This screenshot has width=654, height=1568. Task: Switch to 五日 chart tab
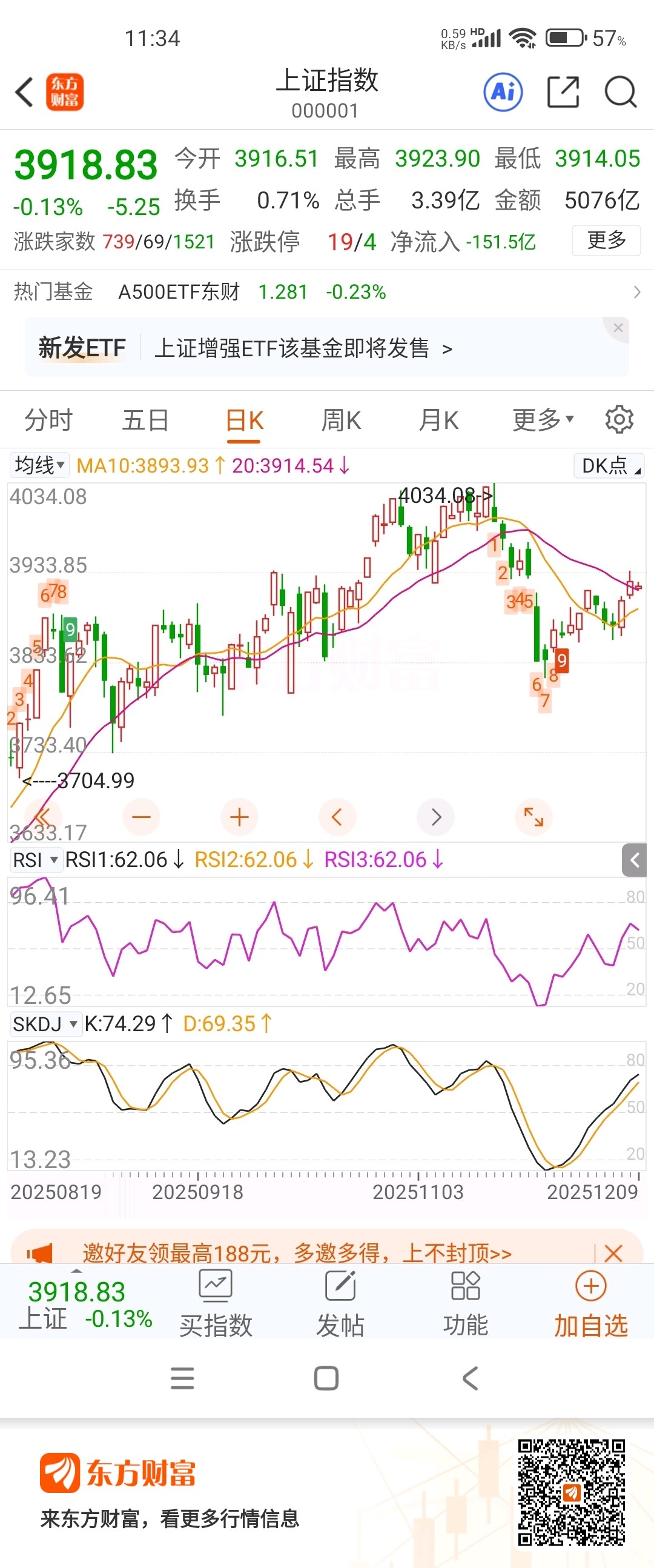(145, 420)
